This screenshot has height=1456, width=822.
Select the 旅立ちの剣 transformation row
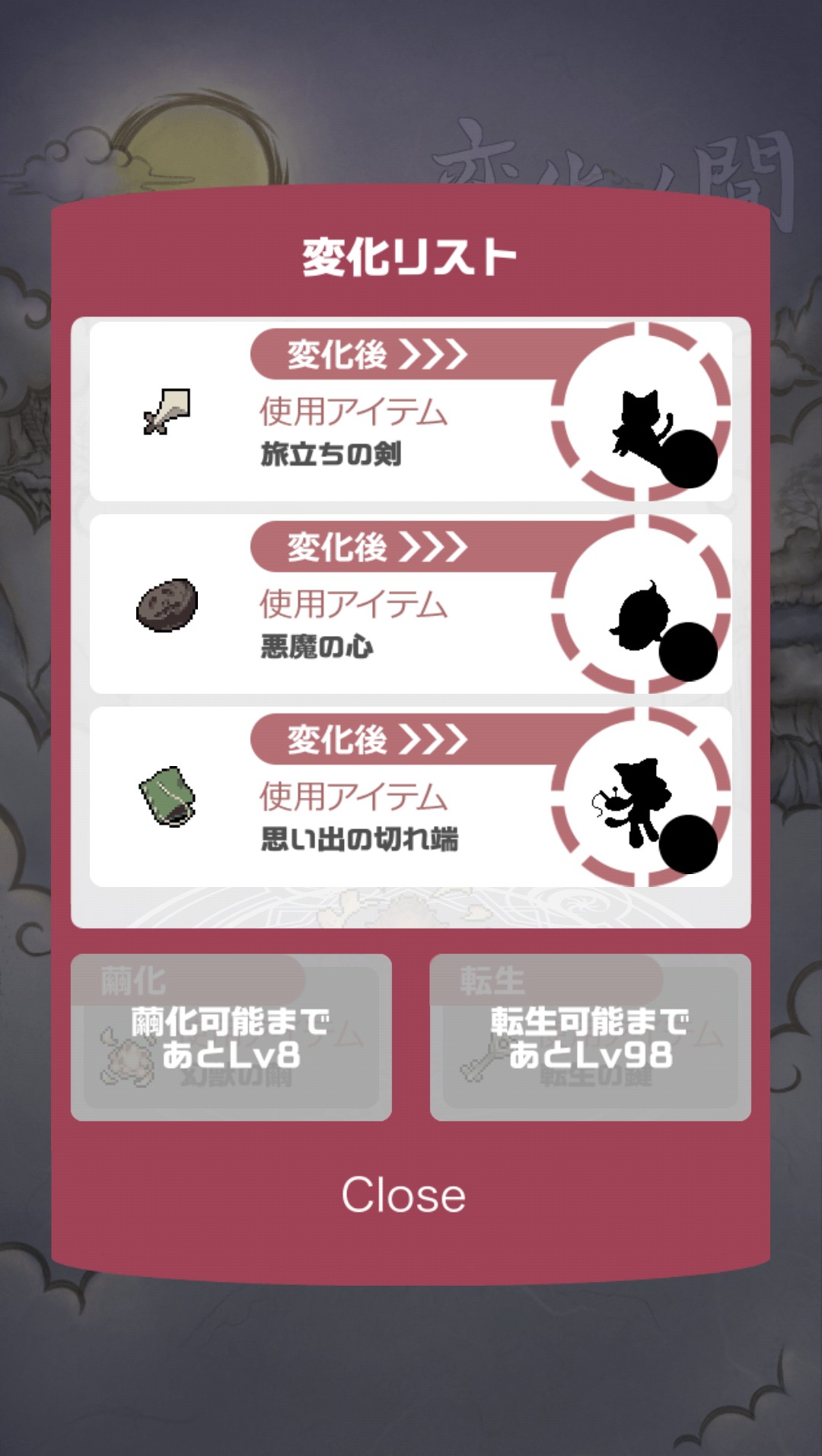point(410,412)
